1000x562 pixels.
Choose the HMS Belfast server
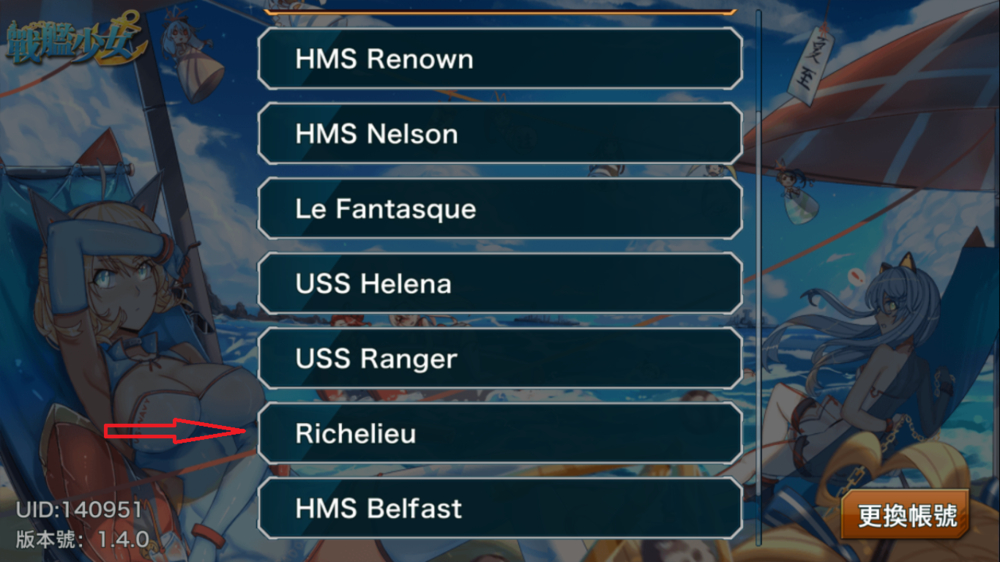(x=500, y=508)
